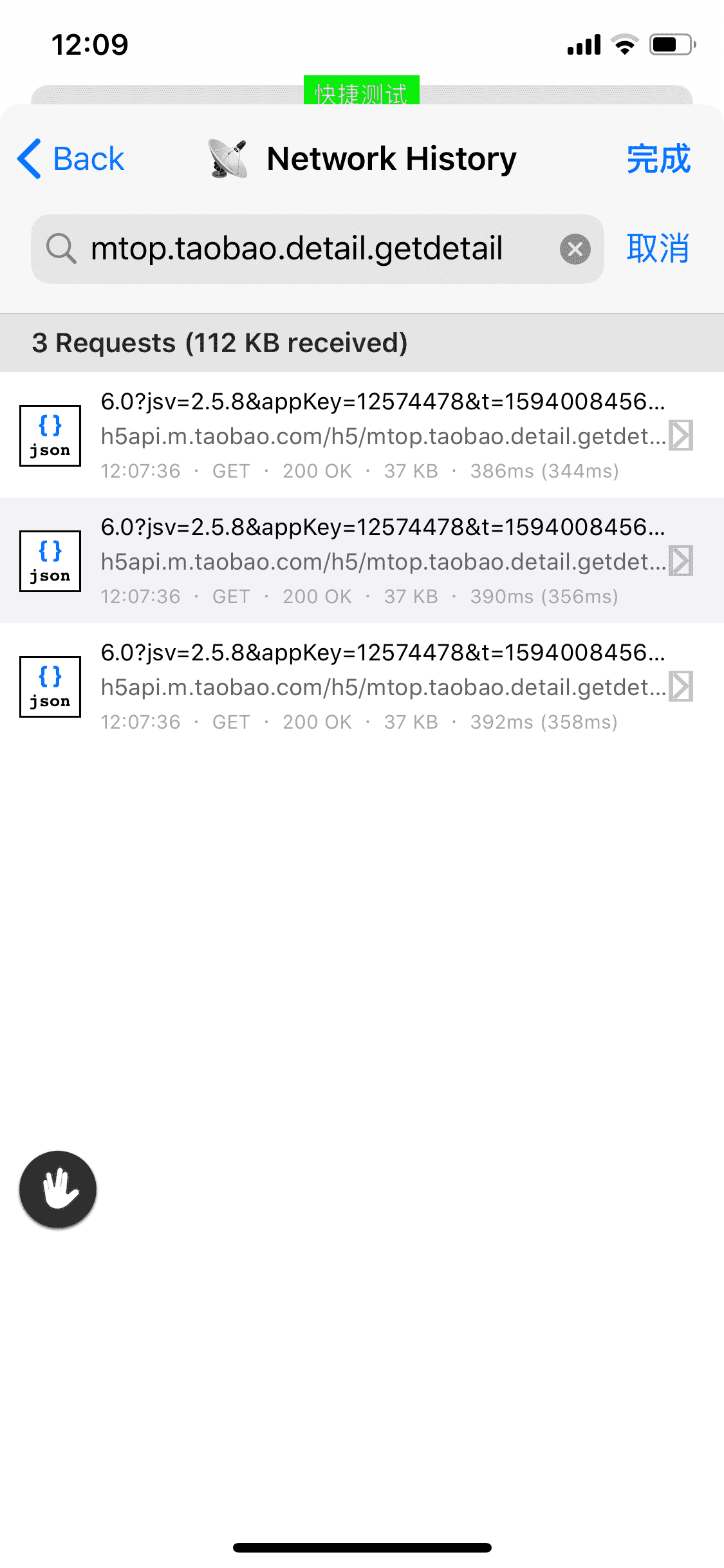Expand the second request via its chevron
The width and height of the screenshot is (724, 1568).
(681, 561)
